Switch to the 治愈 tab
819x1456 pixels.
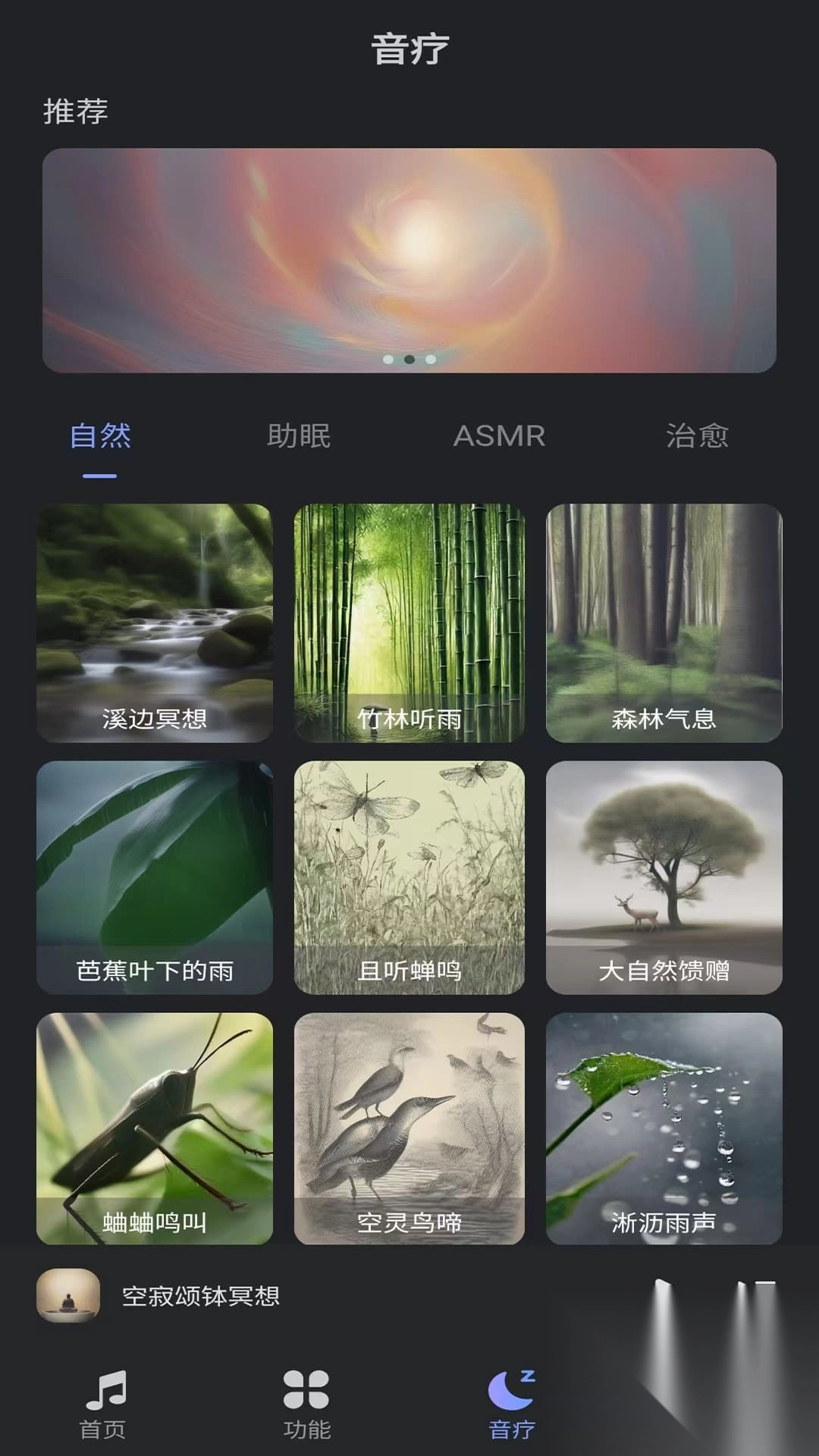697,436
